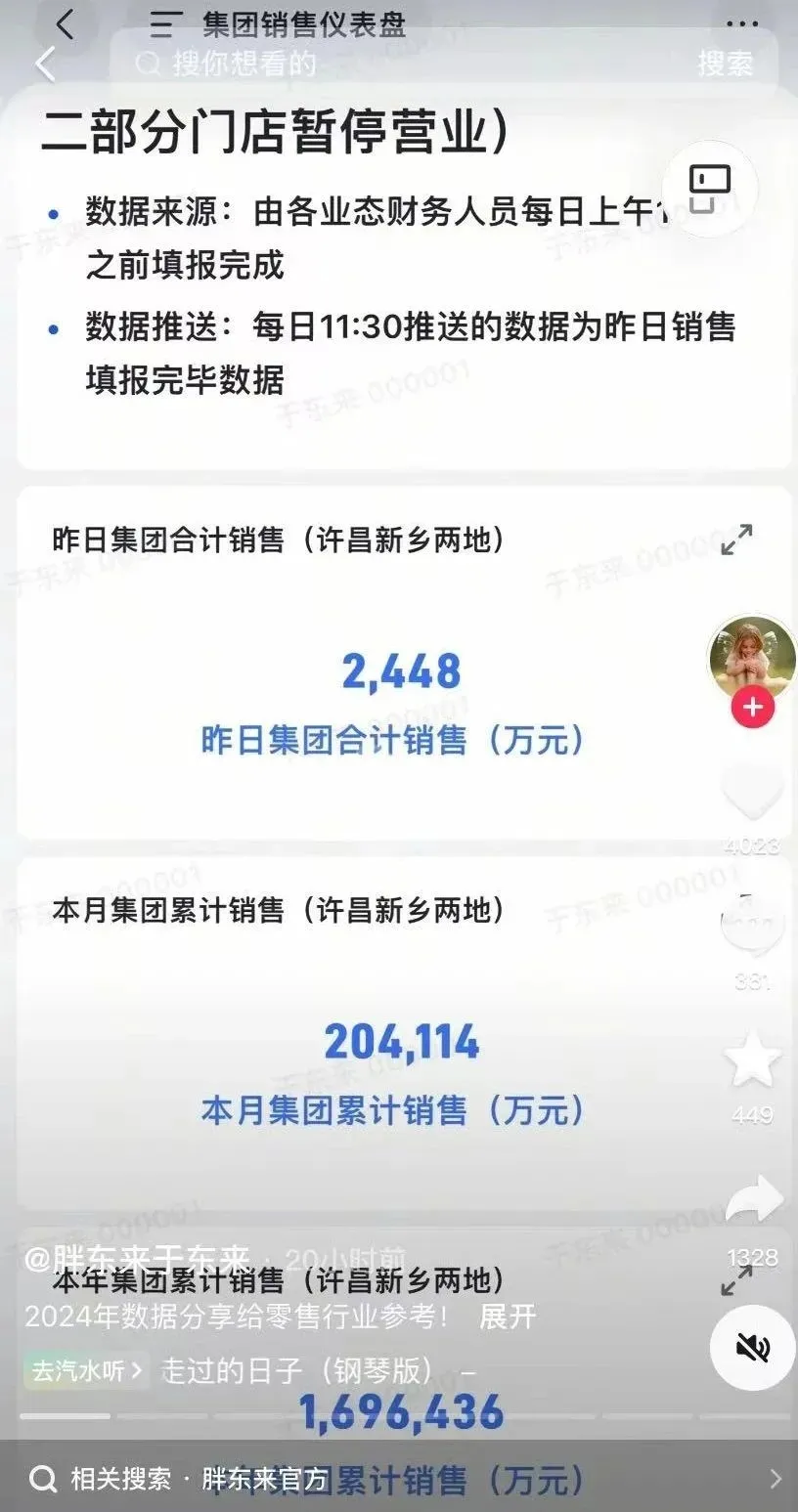Expand the caption with 展开
The width and height of the screenshot is (798, 1512).
tap(508, 1317)
